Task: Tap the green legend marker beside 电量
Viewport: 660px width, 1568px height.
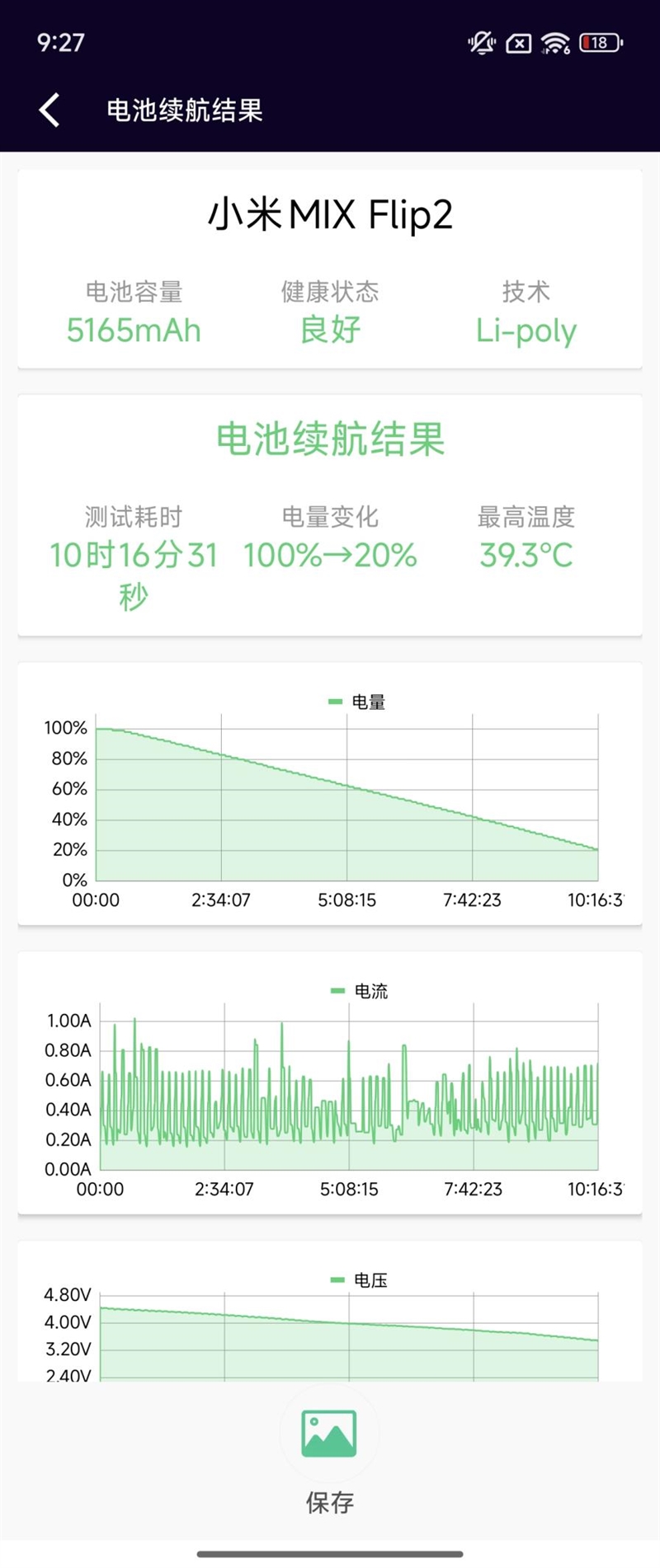Action: tap(335, 702)
